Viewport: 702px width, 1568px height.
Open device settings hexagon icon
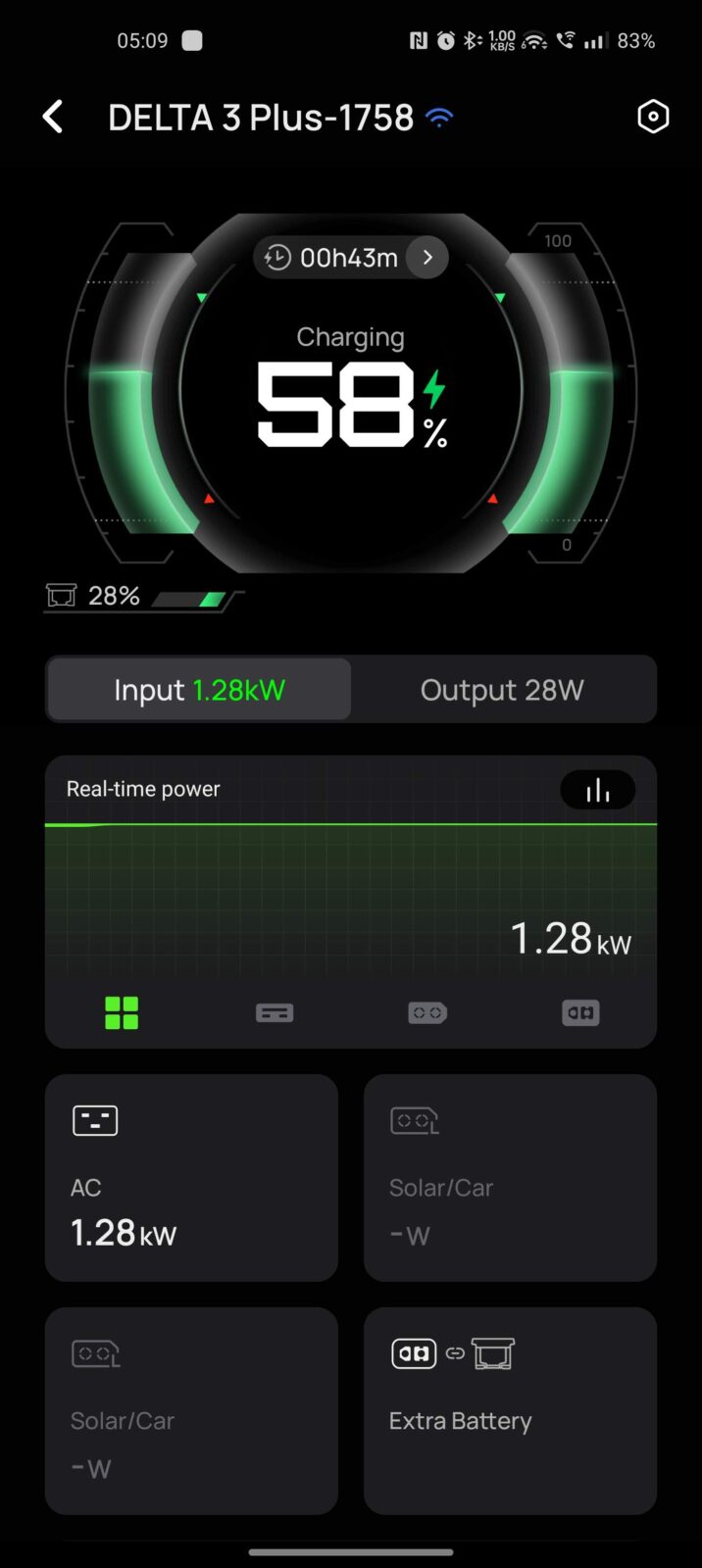coord(653,118)
